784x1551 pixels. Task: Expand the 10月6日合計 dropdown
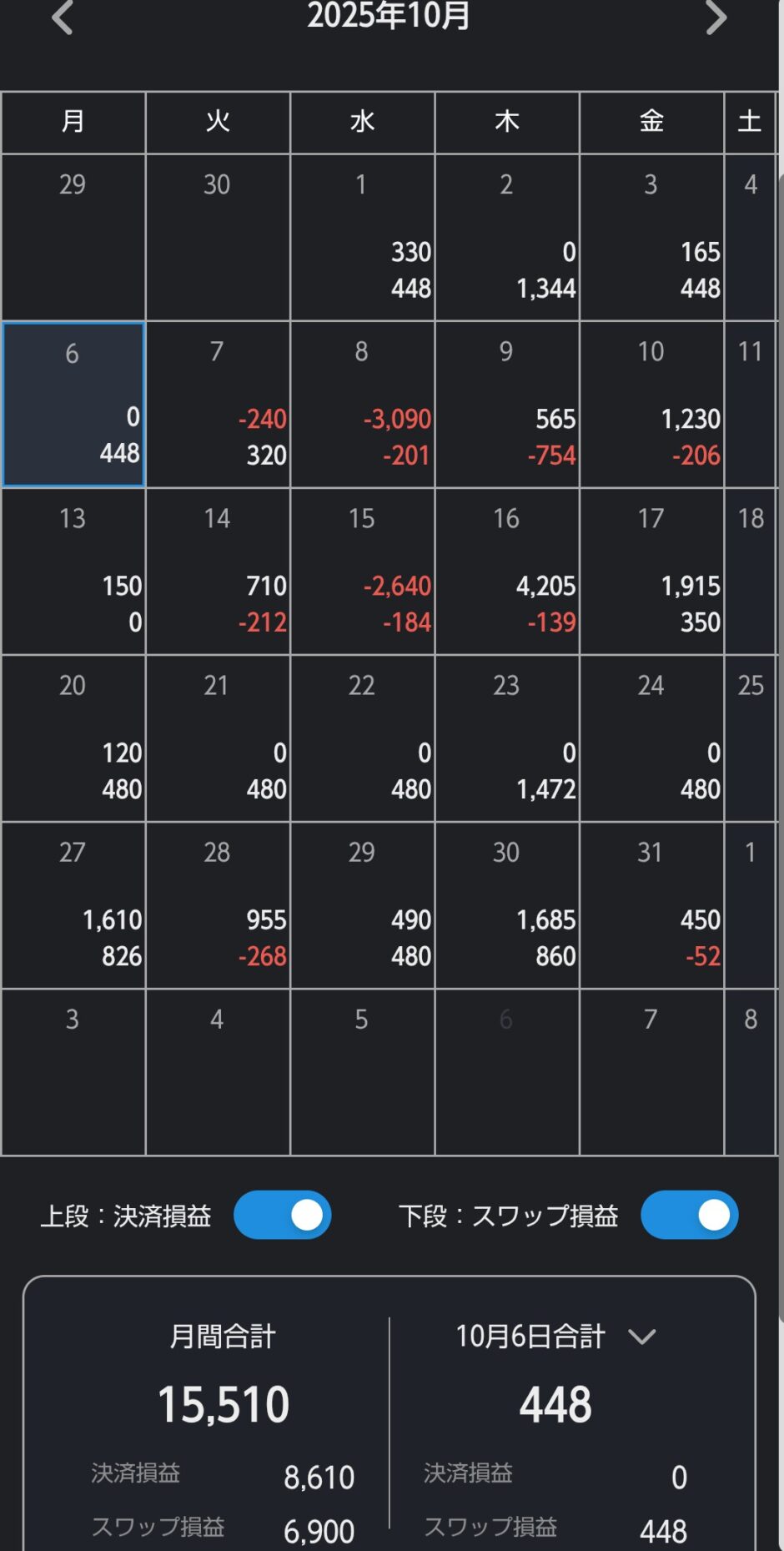(641, 1337)
